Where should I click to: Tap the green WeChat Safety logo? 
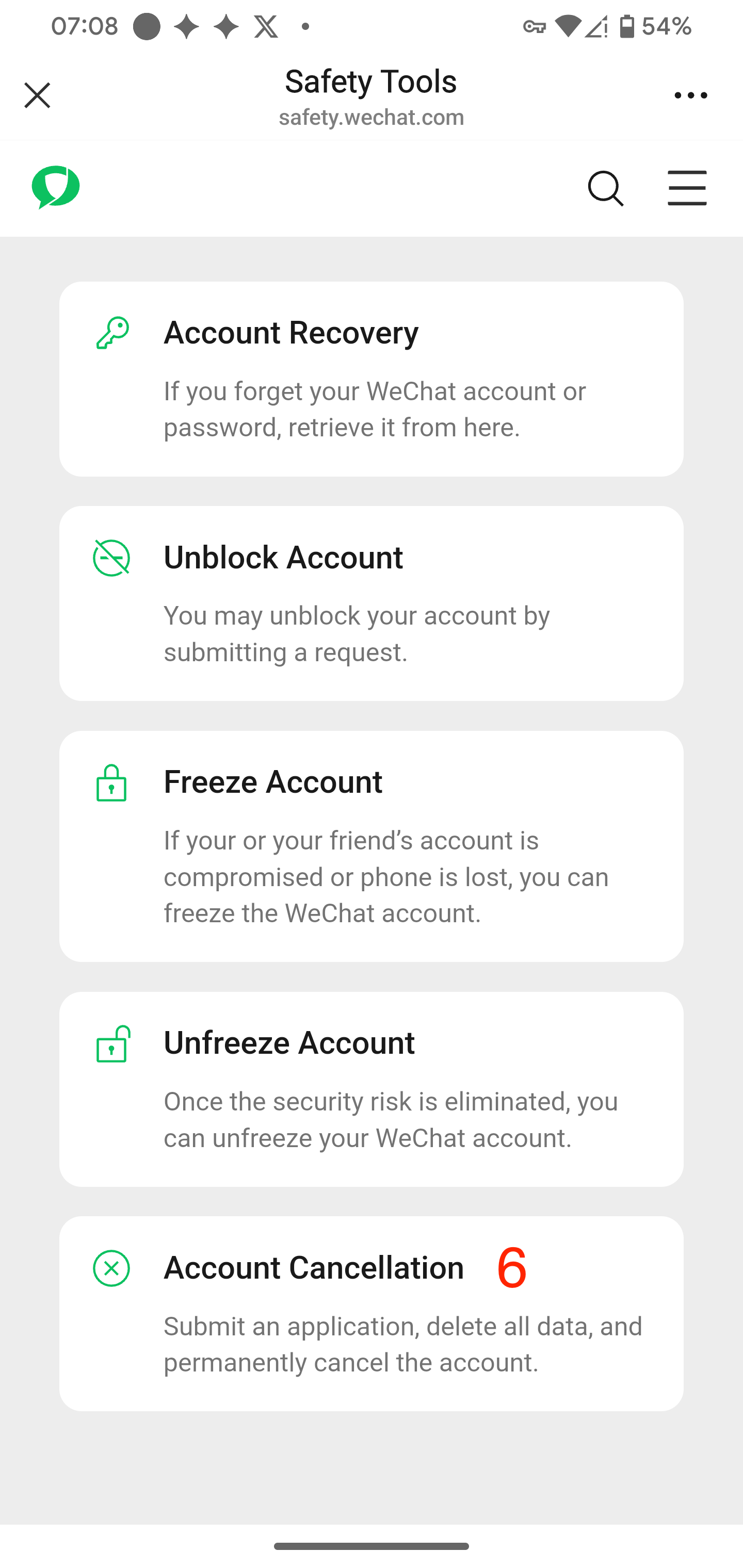click(55, 187)
